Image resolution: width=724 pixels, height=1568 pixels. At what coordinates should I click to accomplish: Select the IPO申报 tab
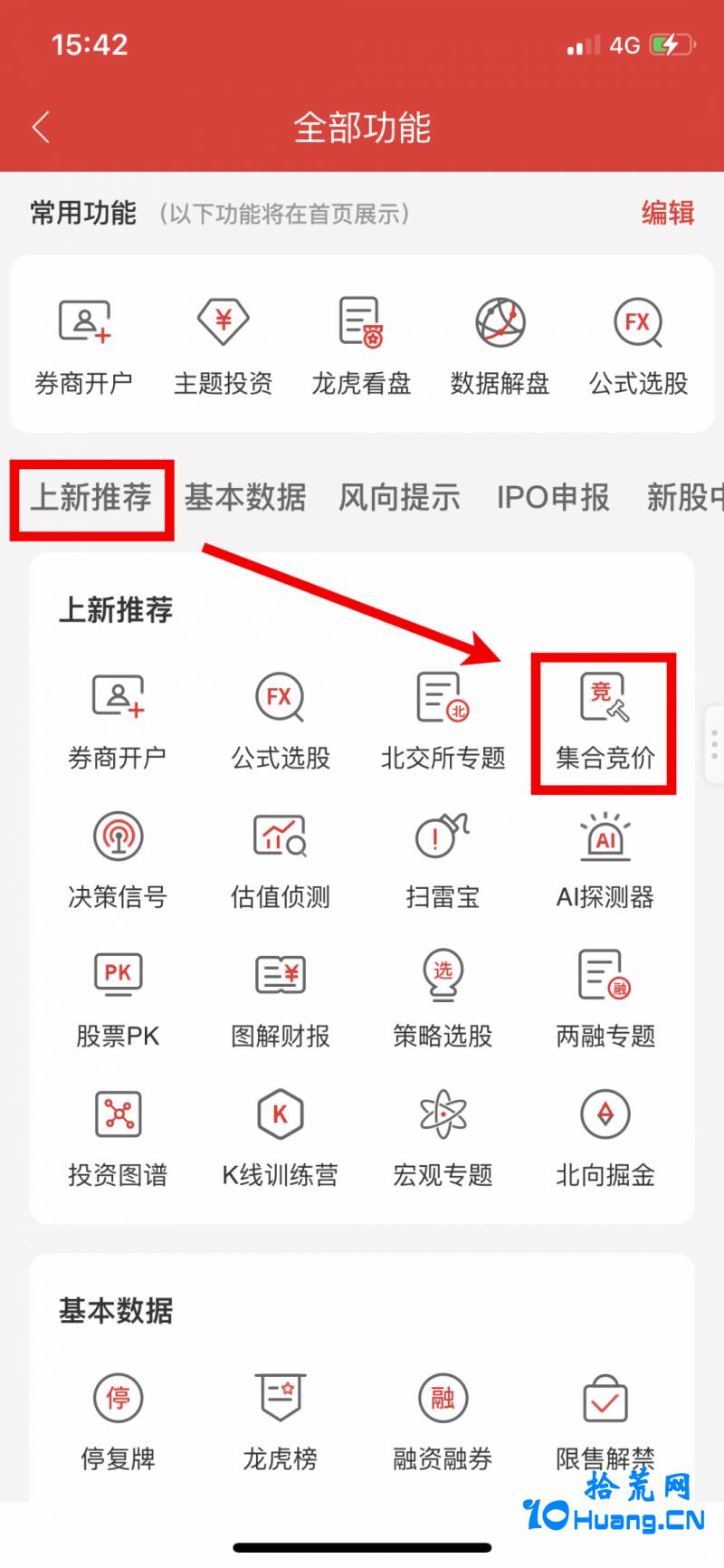click(553, 497)
